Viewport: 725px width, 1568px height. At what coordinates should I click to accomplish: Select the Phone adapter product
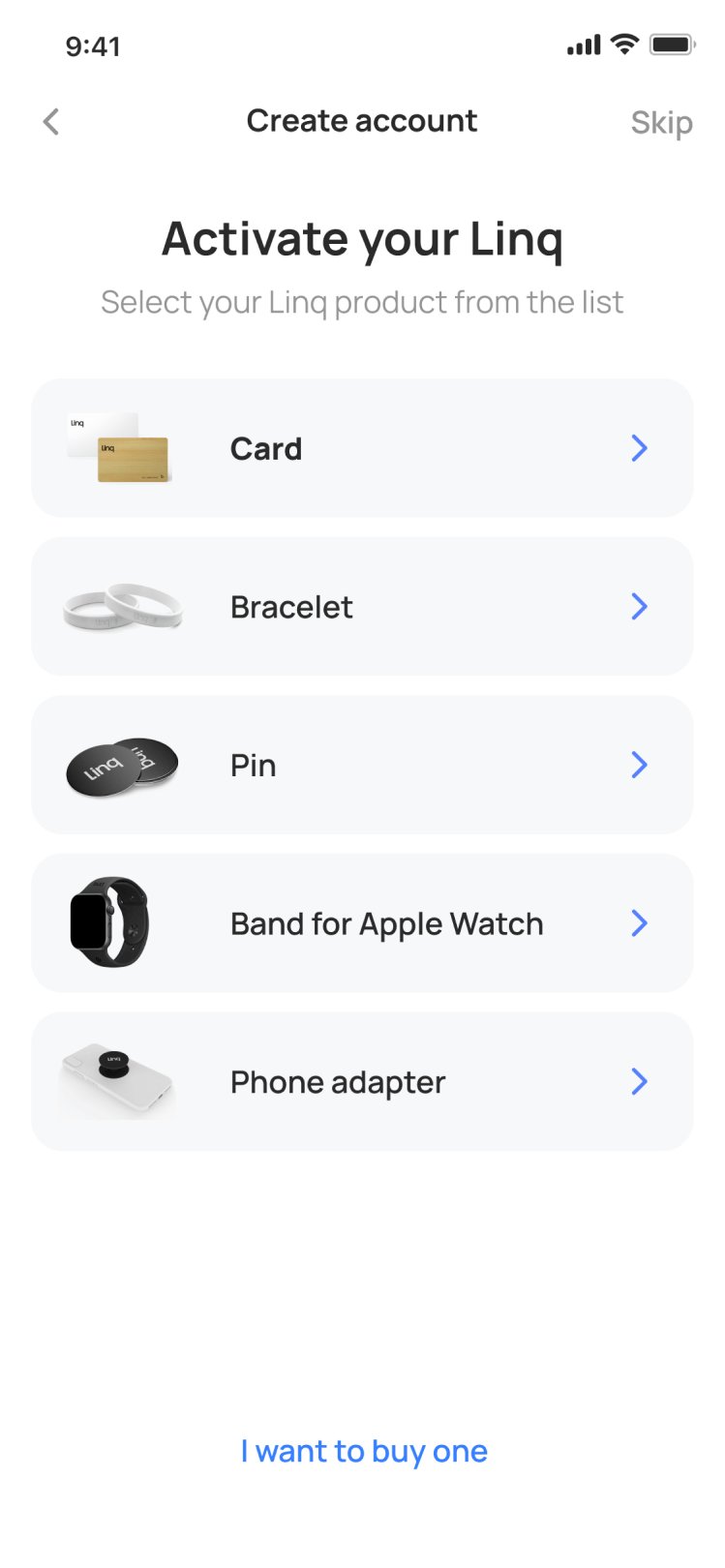pos(362,1082)
